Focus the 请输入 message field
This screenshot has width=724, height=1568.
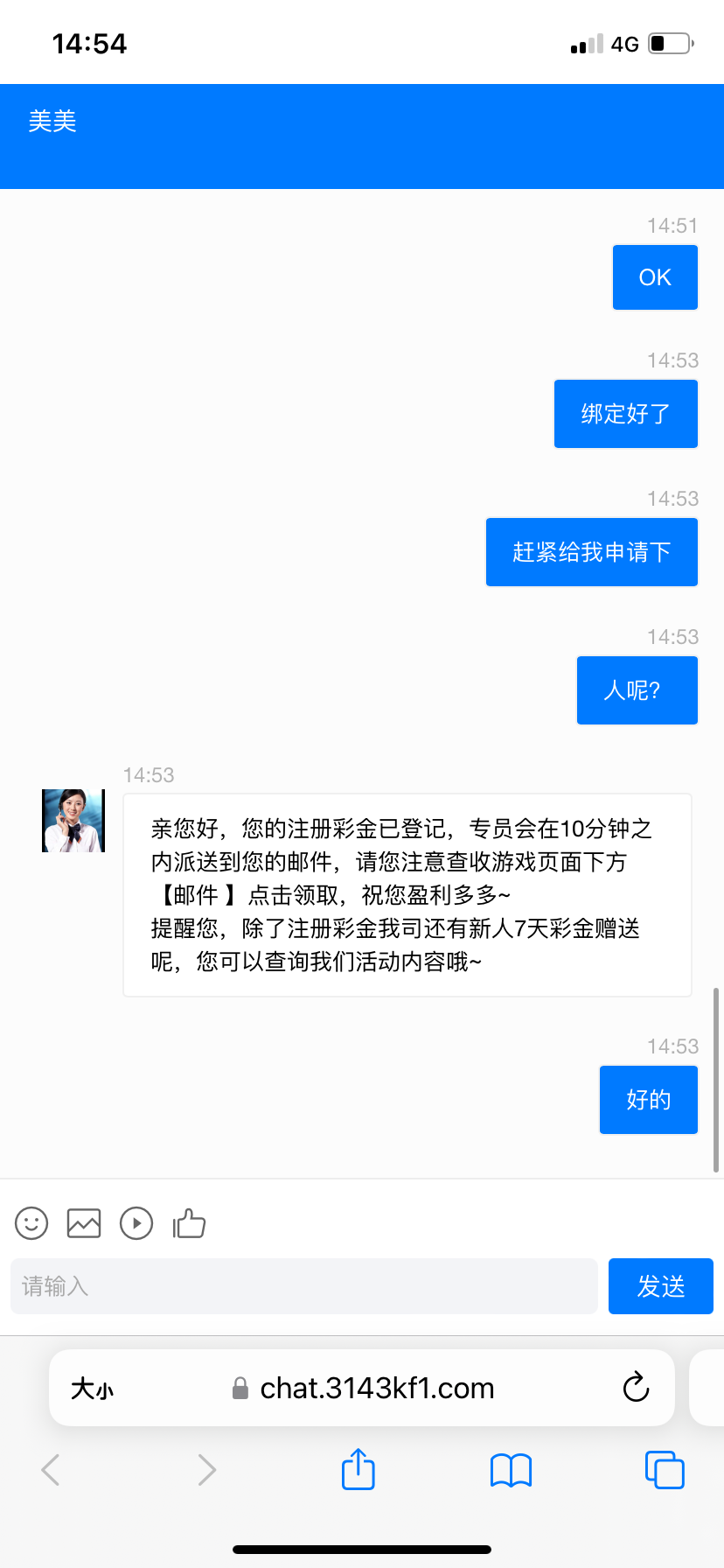[303, 1286]
